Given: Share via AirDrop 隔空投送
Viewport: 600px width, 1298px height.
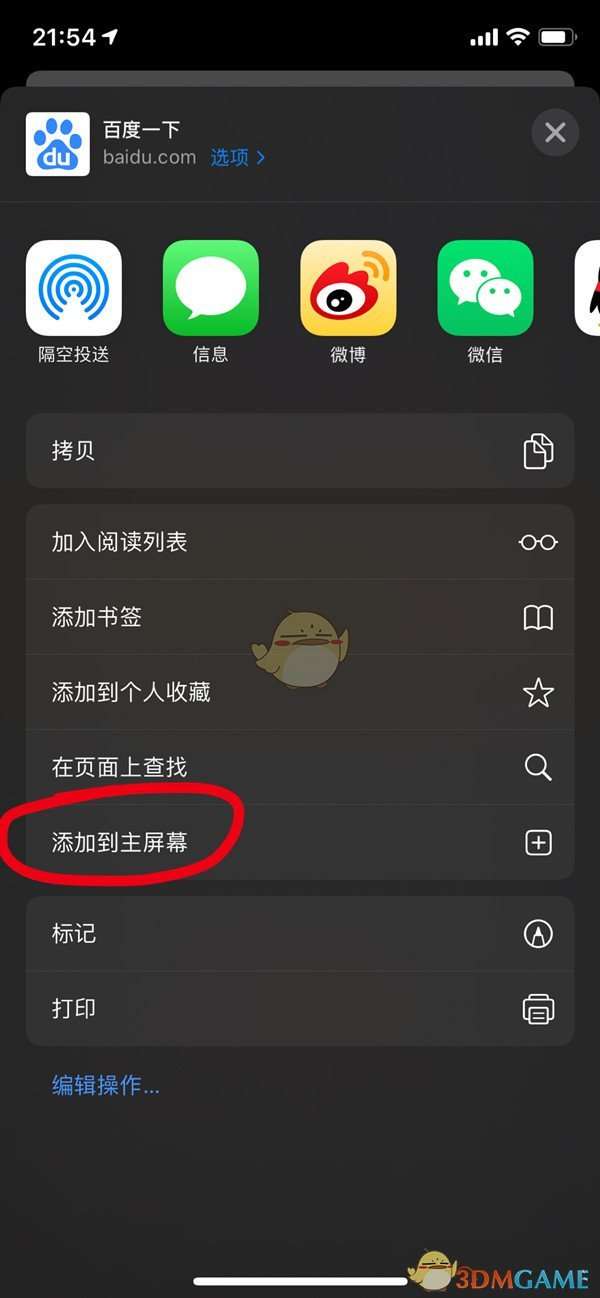Looking at the screenshot, I should (x=73, y=288).
